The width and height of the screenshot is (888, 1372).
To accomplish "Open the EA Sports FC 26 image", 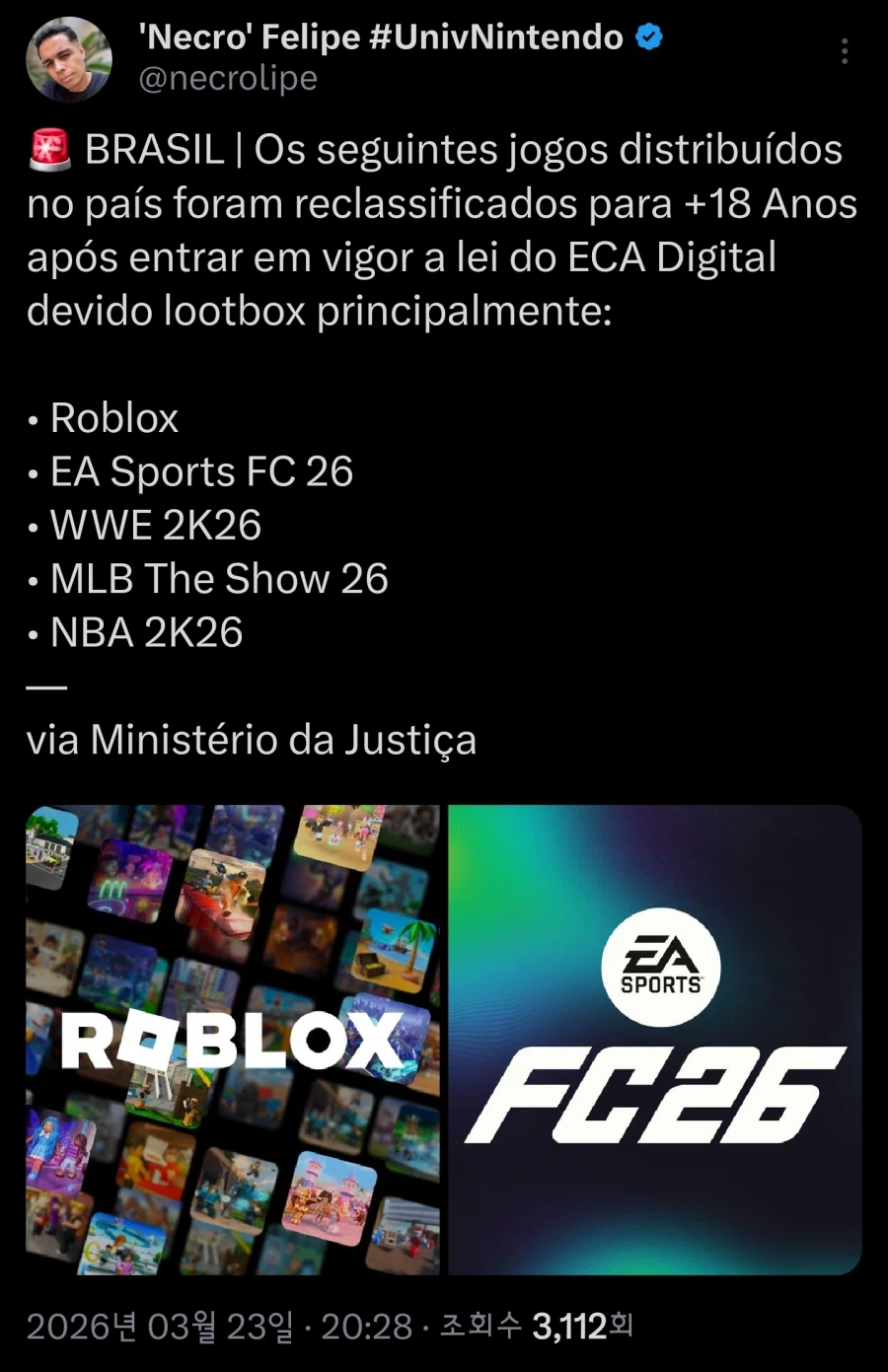I will tap(655, 1040).
